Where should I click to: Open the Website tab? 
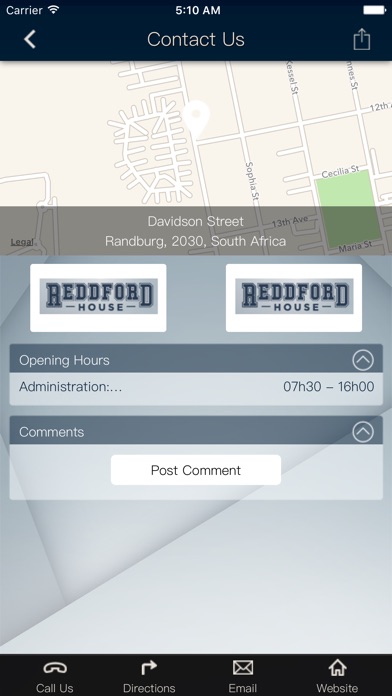(337, 676)
